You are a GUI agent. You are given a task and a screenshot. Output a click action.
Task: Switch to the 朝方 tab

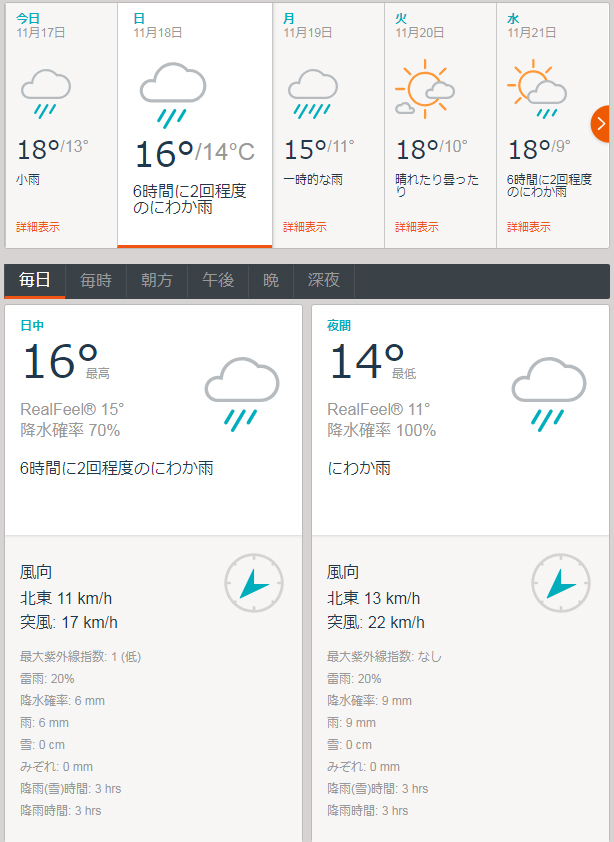point(157,281)
